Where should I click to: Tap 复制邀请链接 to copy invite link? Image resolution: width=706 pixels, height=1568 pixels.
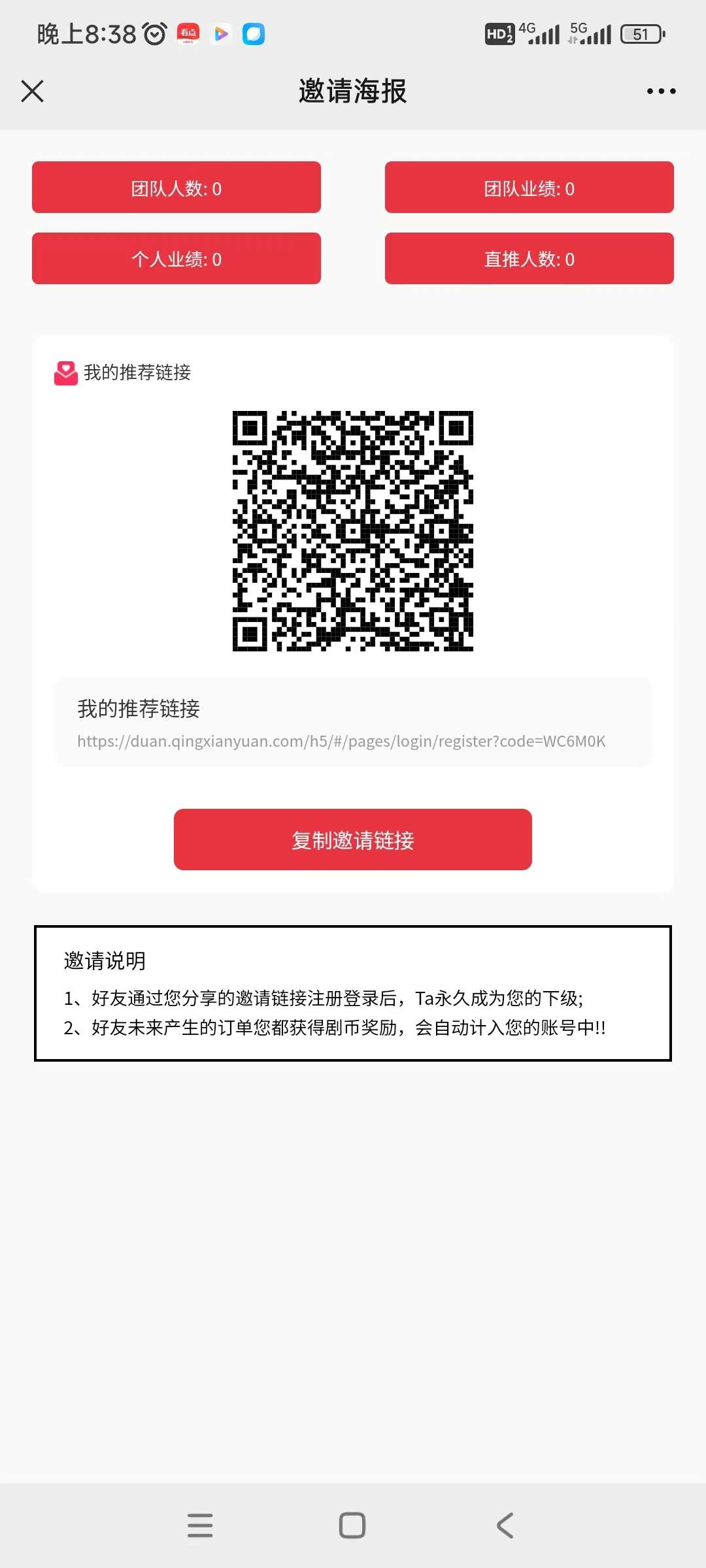pyautogui.click(x=353, y=840)
